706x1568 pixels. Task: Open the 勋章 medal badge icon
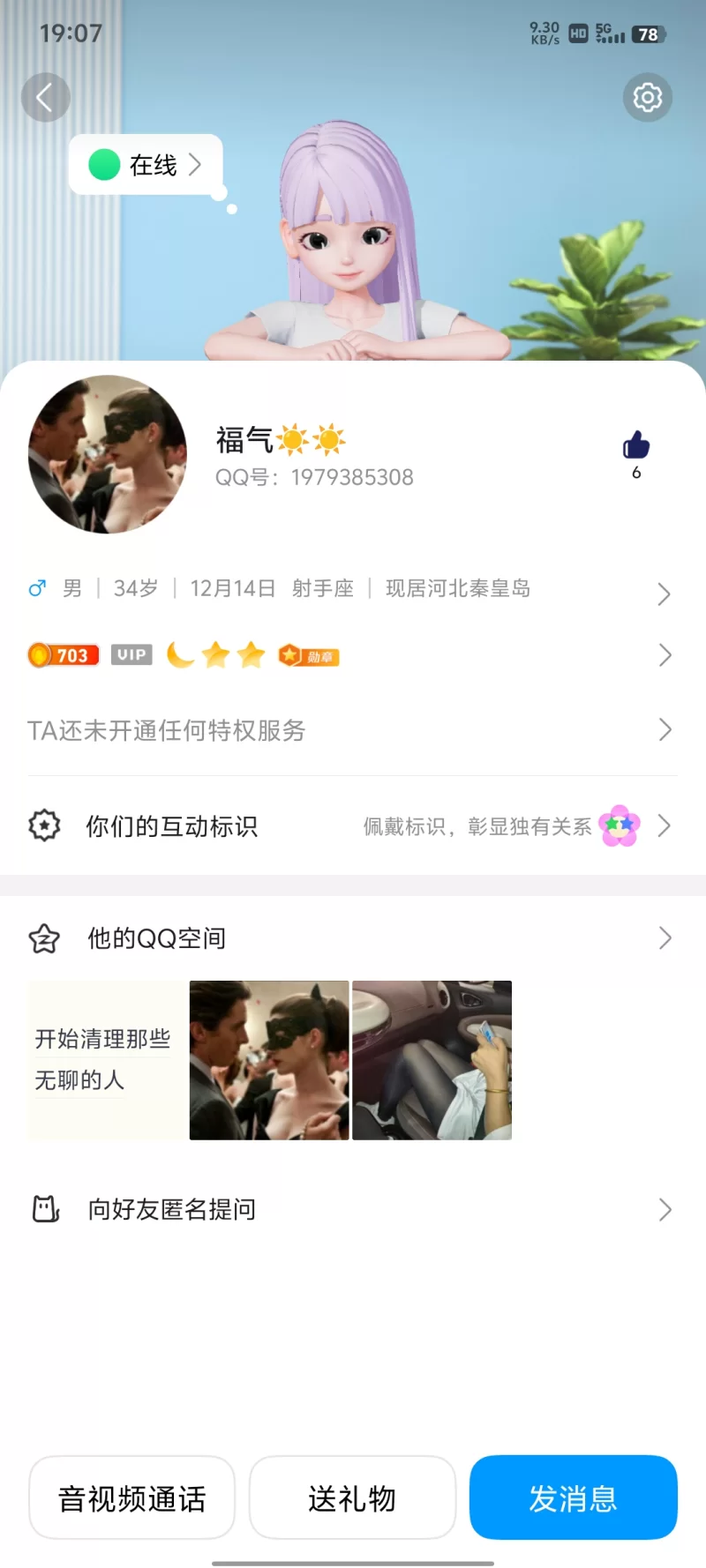(307, 655)
